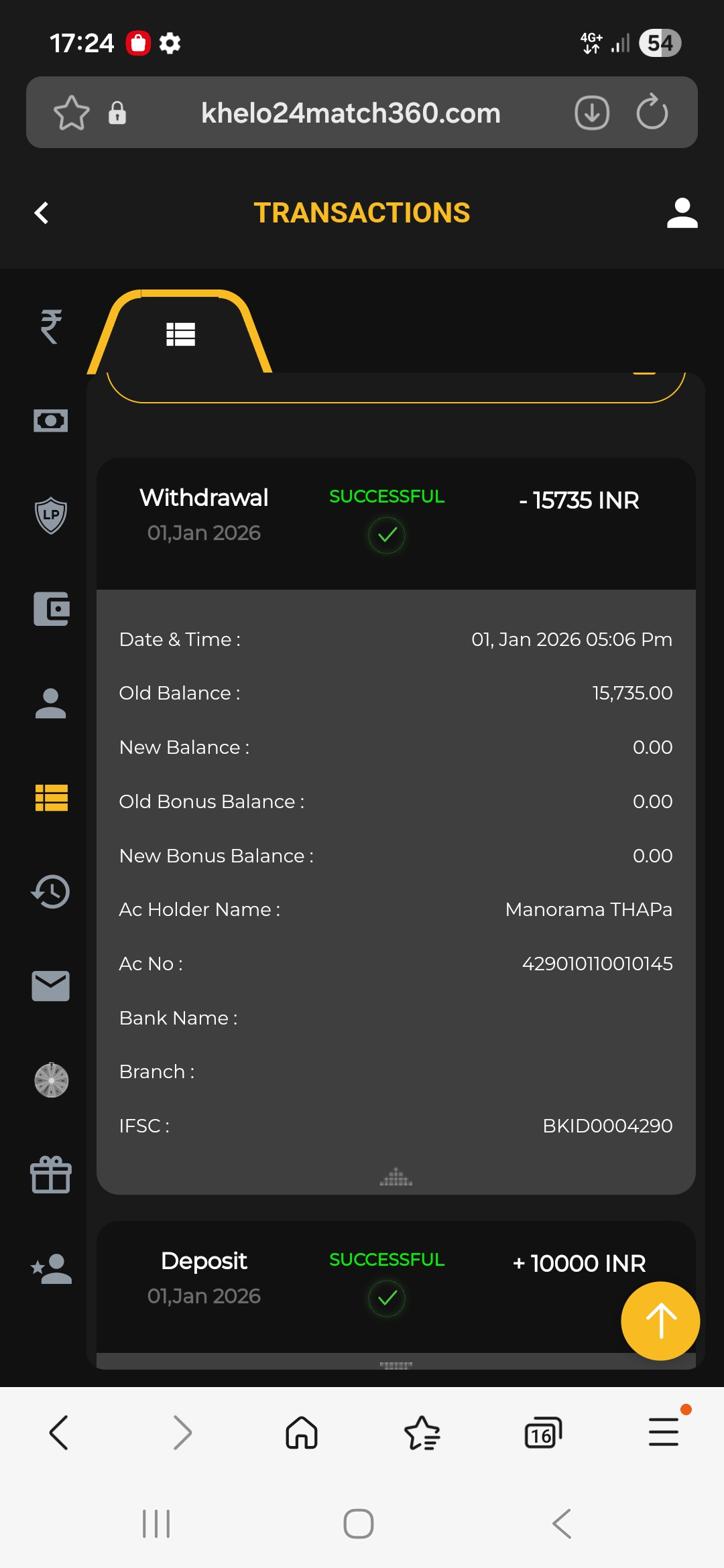Open the gift box sidebar item

51,1175
